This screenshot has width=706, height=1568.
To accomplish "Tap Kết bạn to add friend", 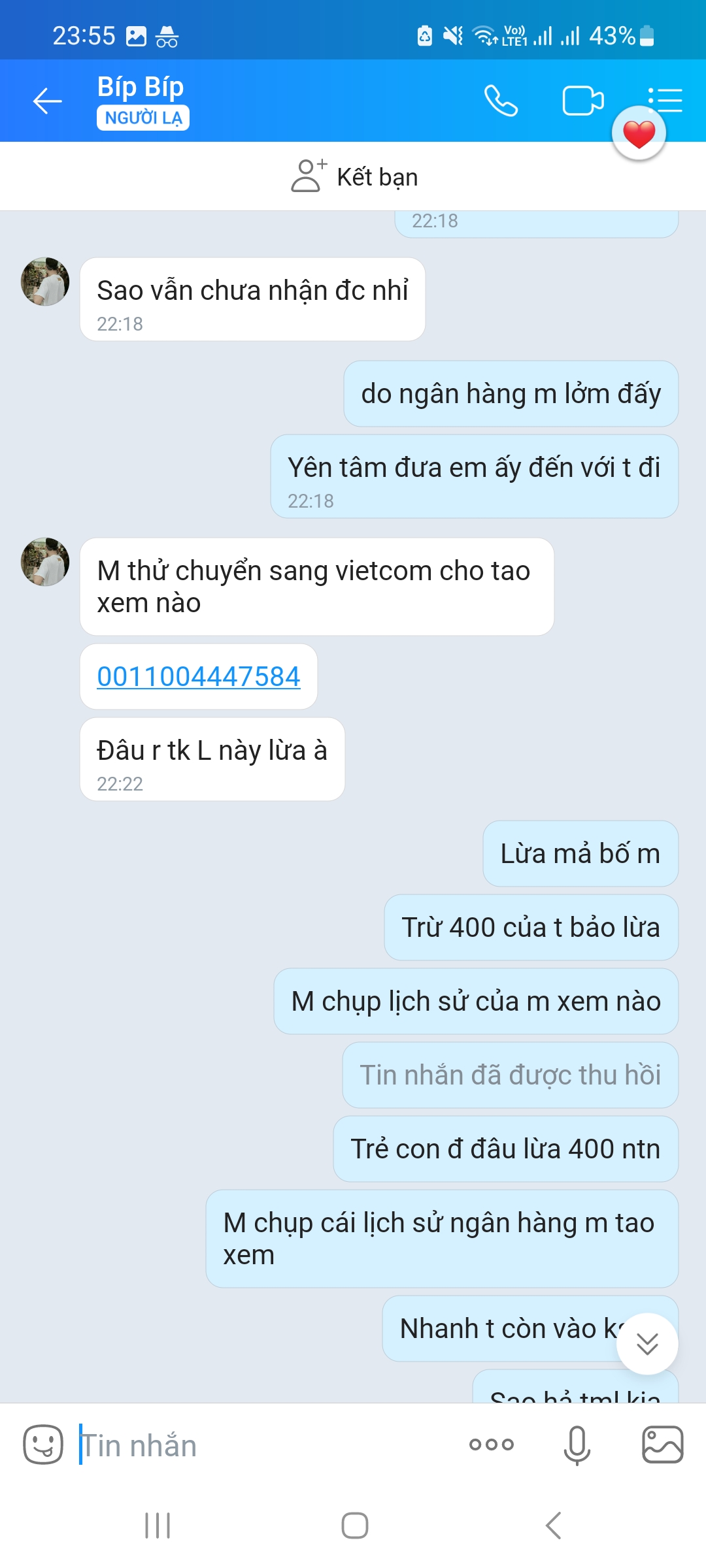I will coord(355,176).
